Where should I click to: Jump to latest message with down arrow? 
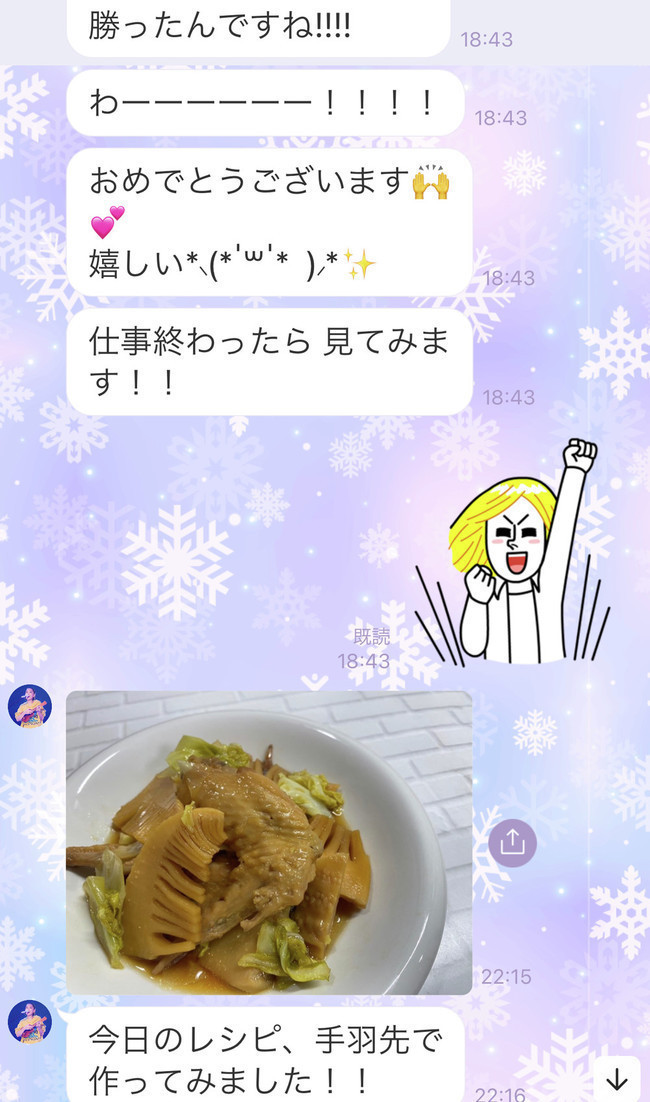[x=617, y=1079]
